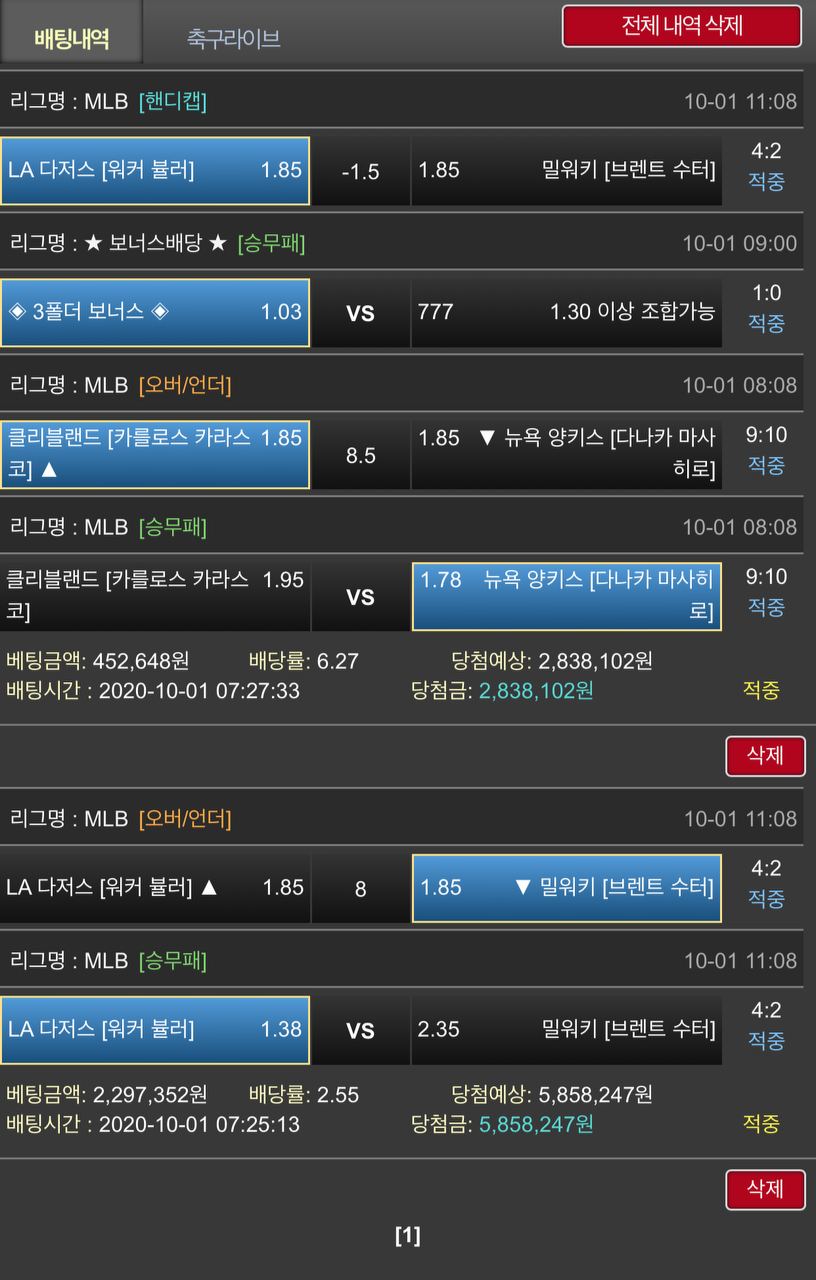
Task: Go to page [1]
Action: 407,1236
